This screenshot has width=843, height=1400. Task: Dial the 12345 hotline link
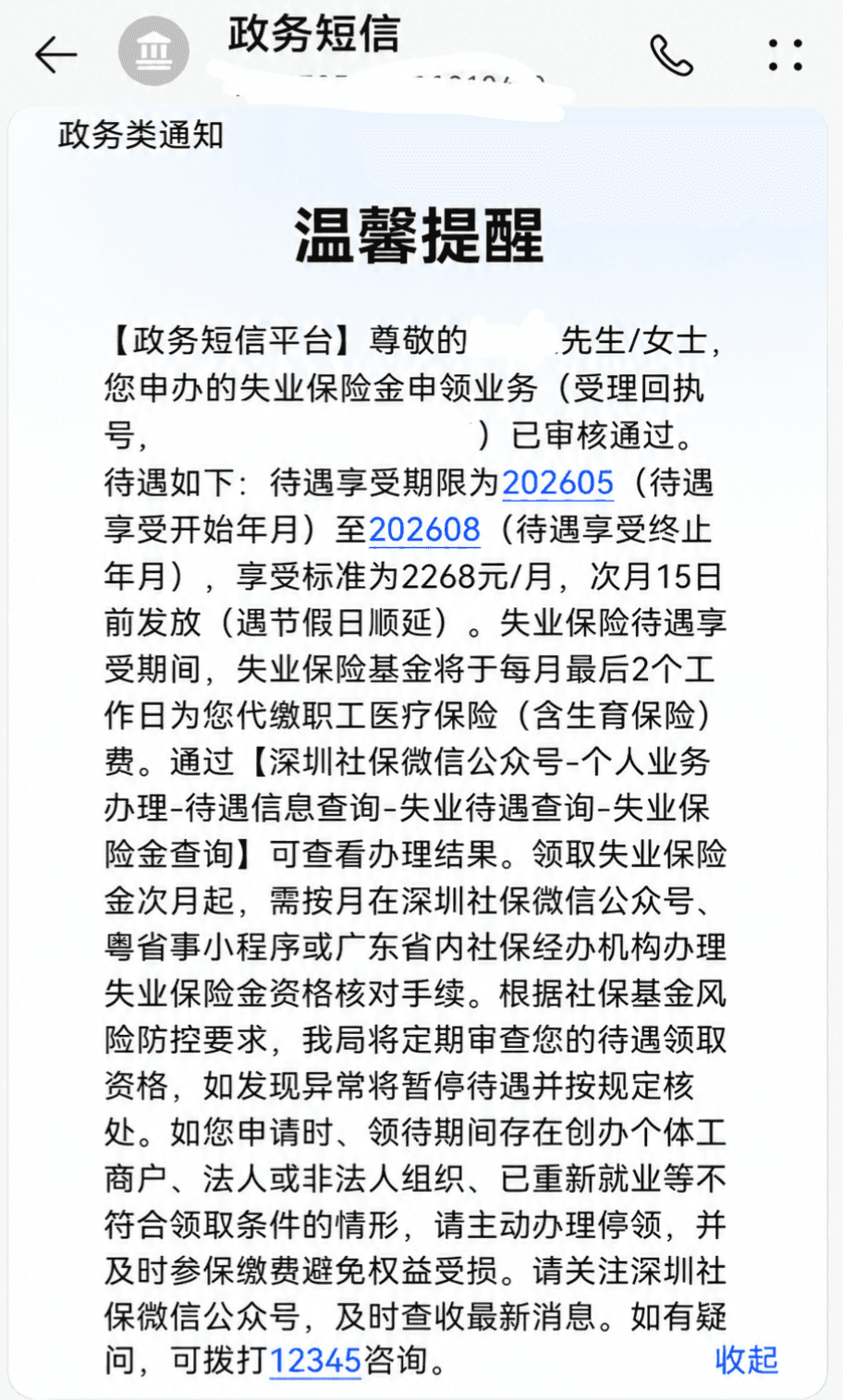click(315, 1360)
